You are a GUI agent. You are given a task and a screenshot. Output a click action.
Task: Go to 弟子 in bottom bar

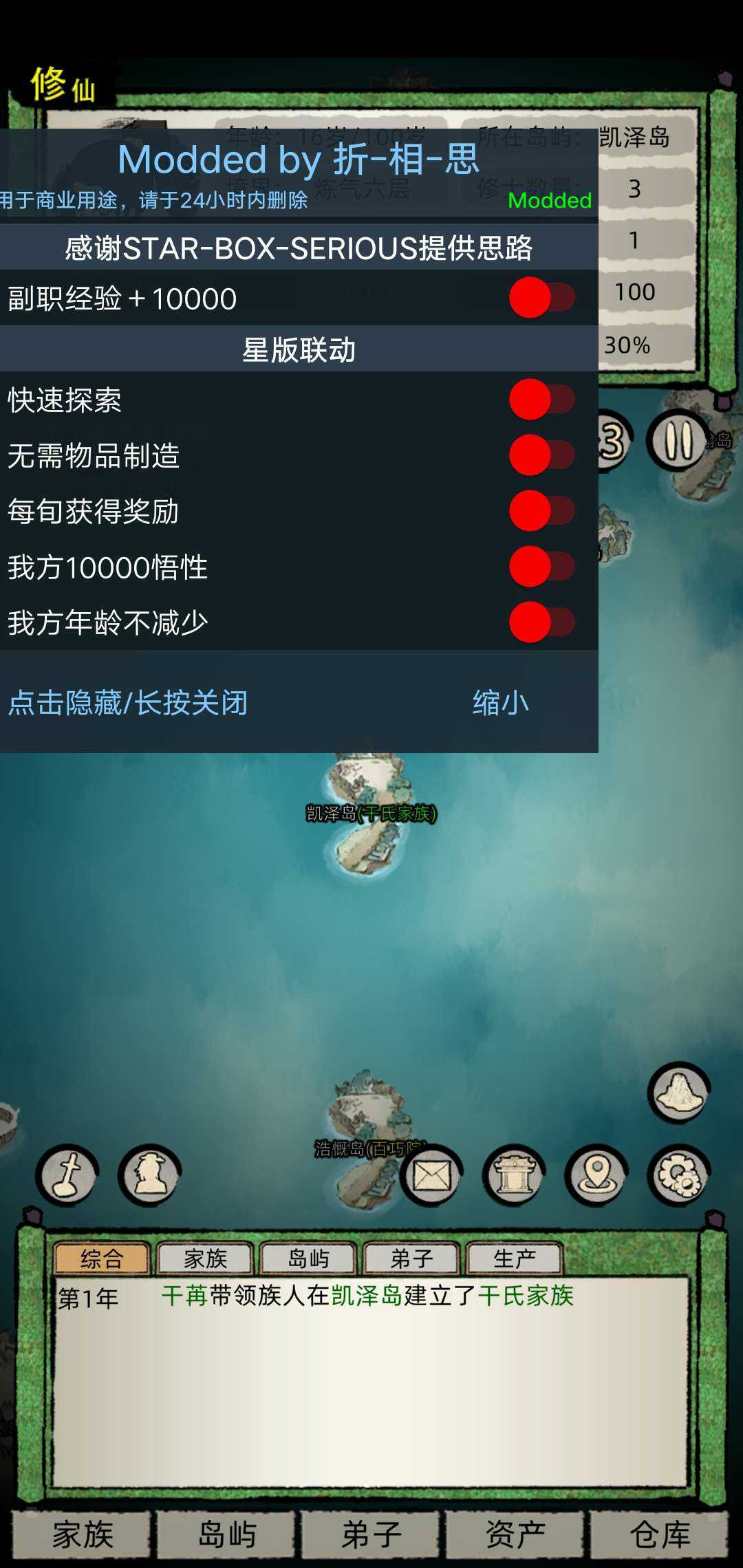click(371, 1534)
